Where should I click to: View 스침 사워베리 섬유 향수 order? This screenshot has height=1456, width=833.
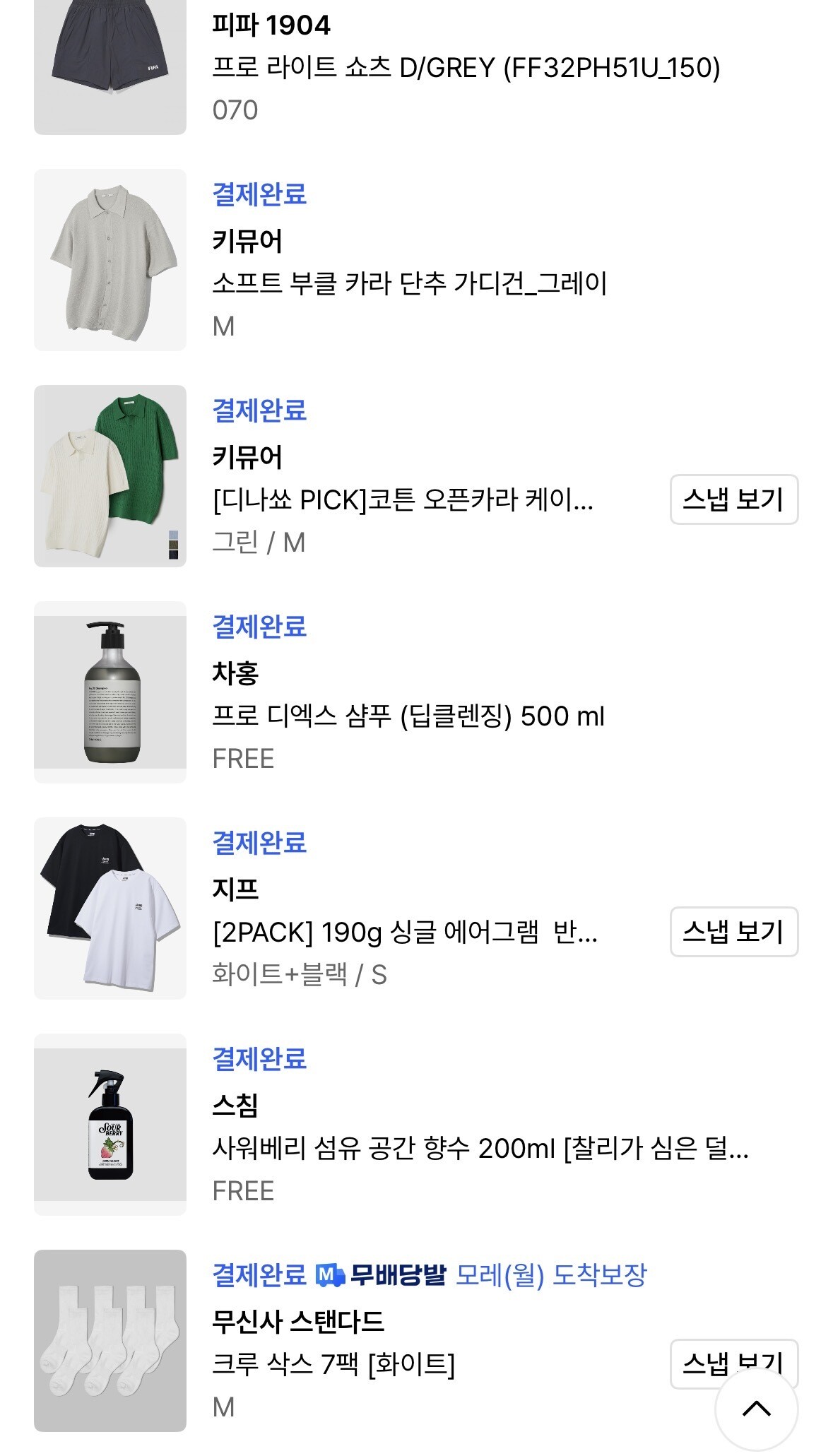[480, 1149]
